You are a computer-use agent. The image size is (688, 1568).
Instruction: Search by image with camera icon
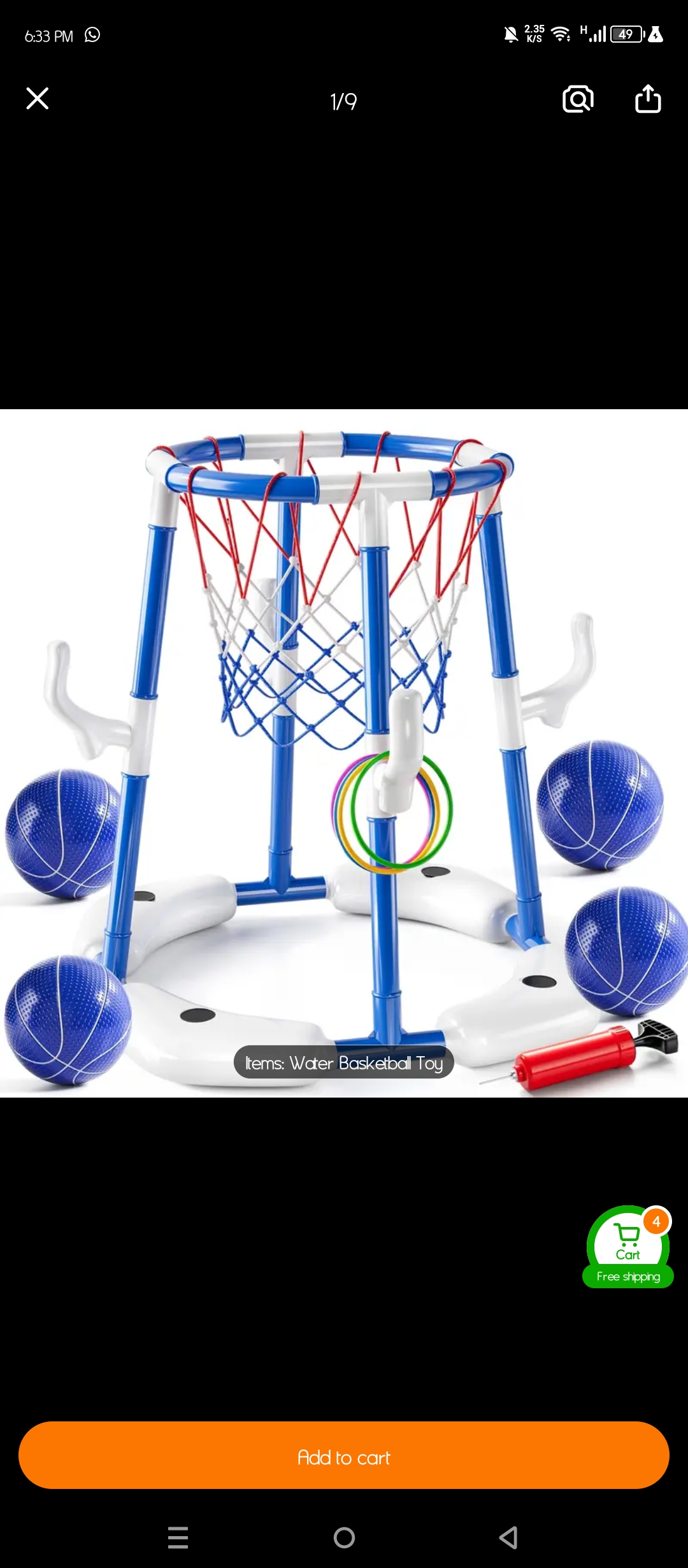(578, 99)
